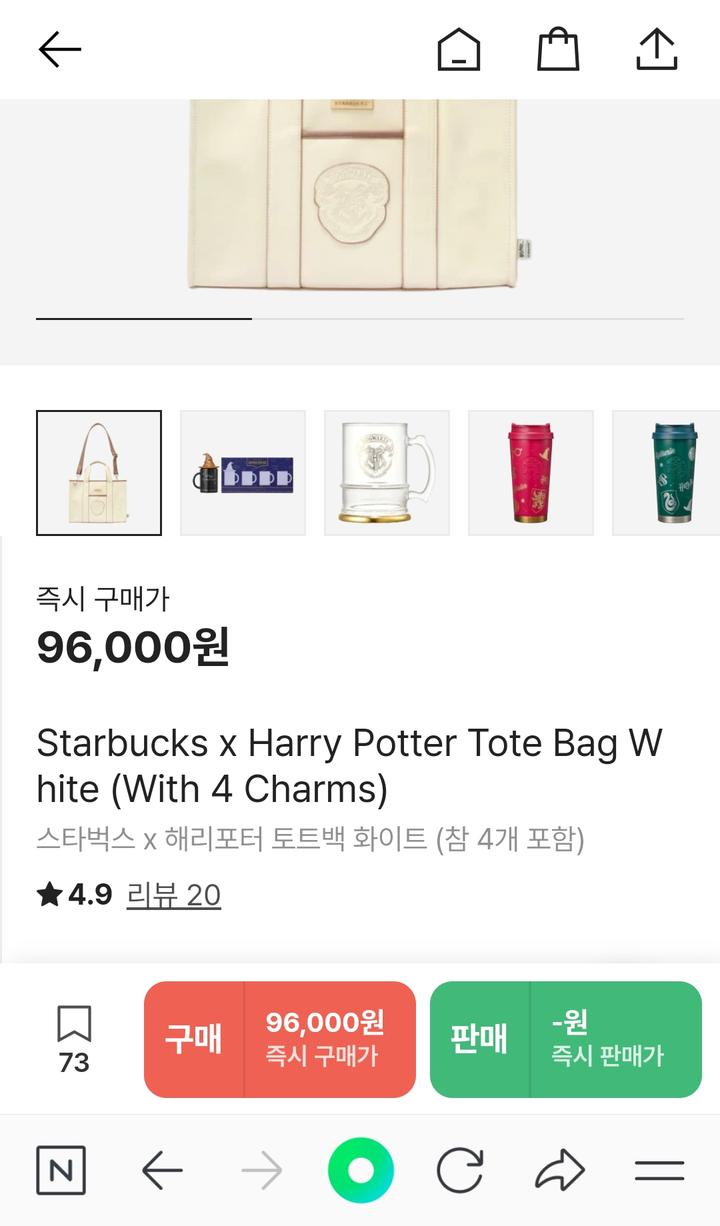Open the 리뷰 20 reviews link
The height and width of the screenshot is (1226, 720).
tap(174, 895)
